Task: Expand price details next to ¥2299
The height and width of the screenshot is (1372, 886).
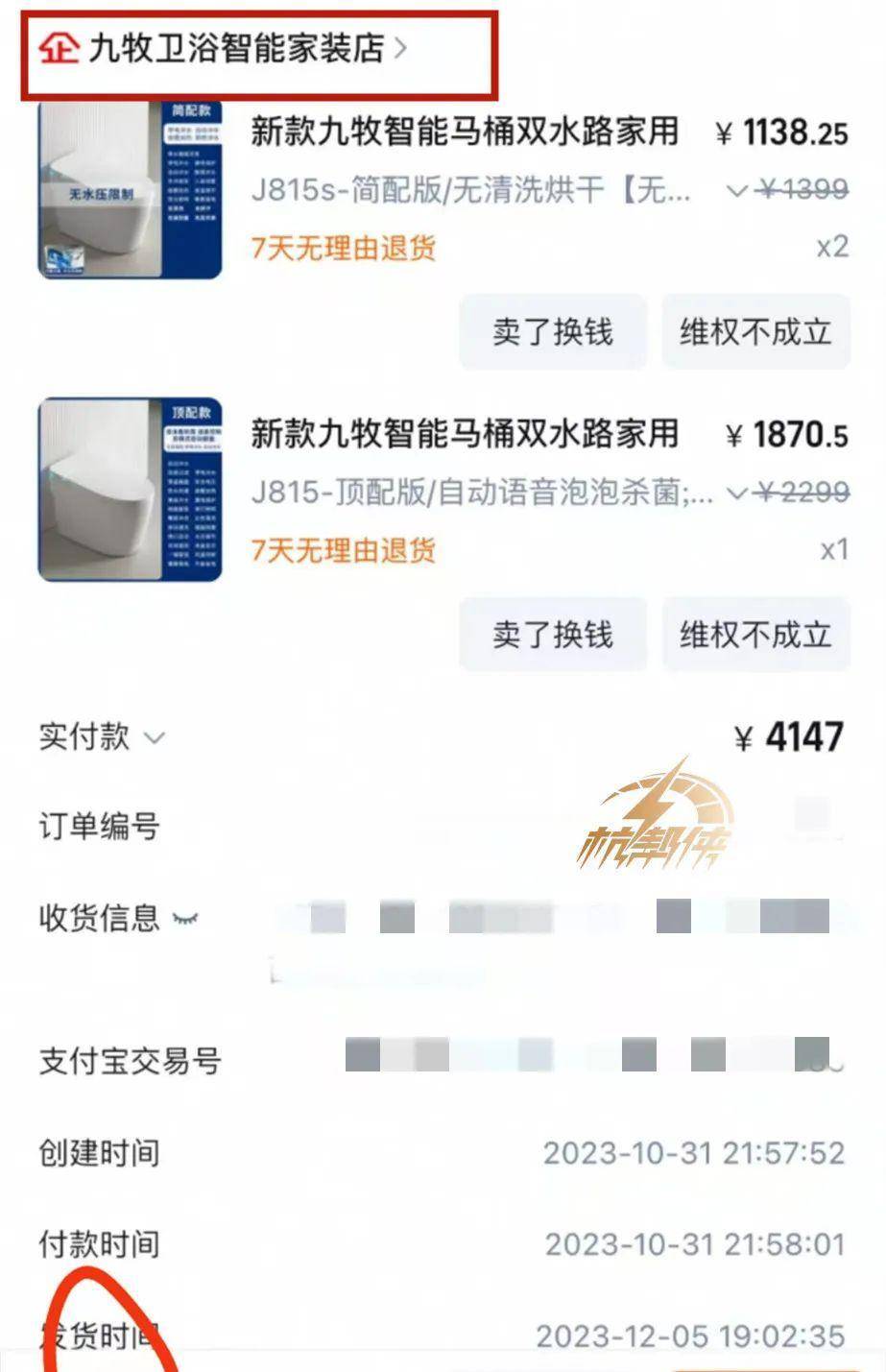Action: [736, 493]
